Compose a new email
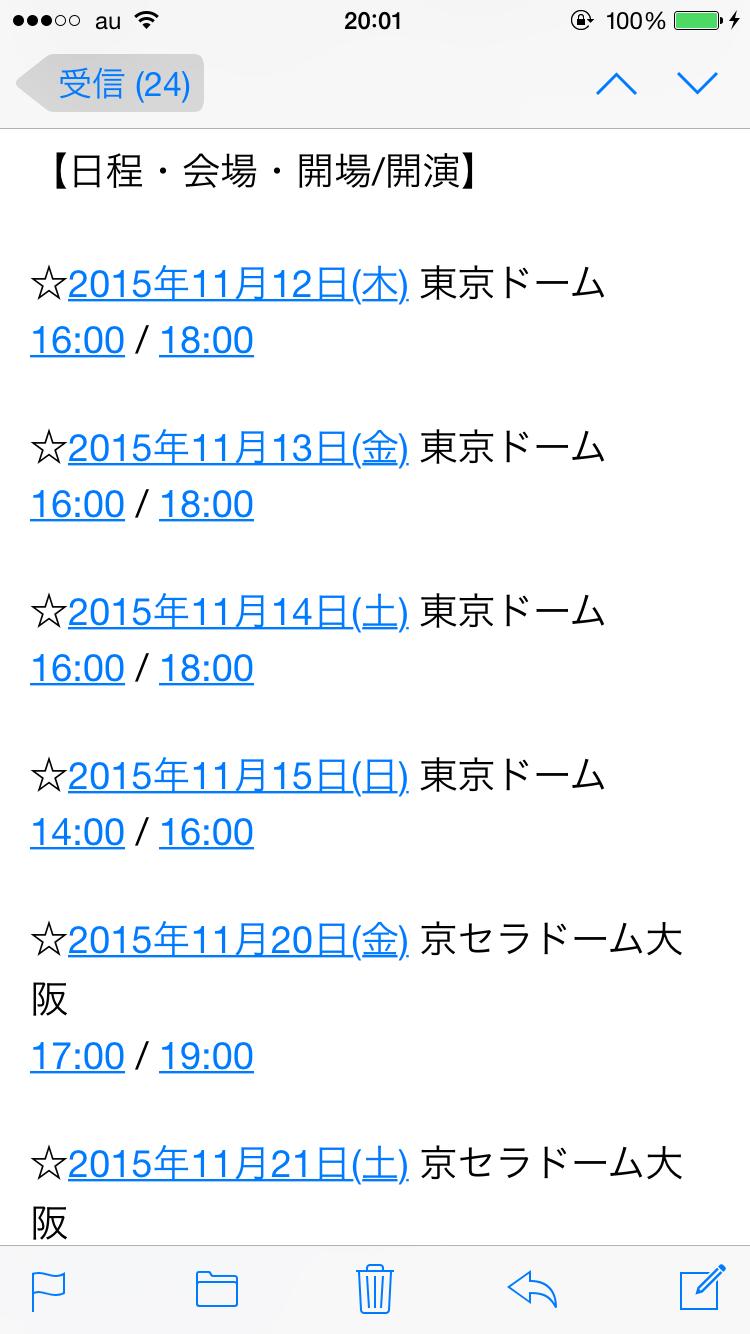 click(702, 1288)
